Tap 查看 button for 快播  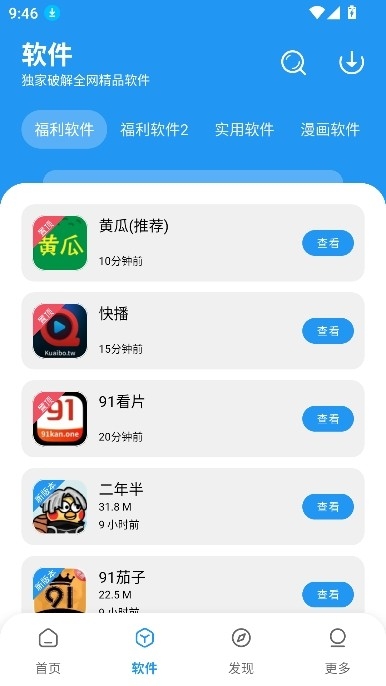tap(328, 331)
